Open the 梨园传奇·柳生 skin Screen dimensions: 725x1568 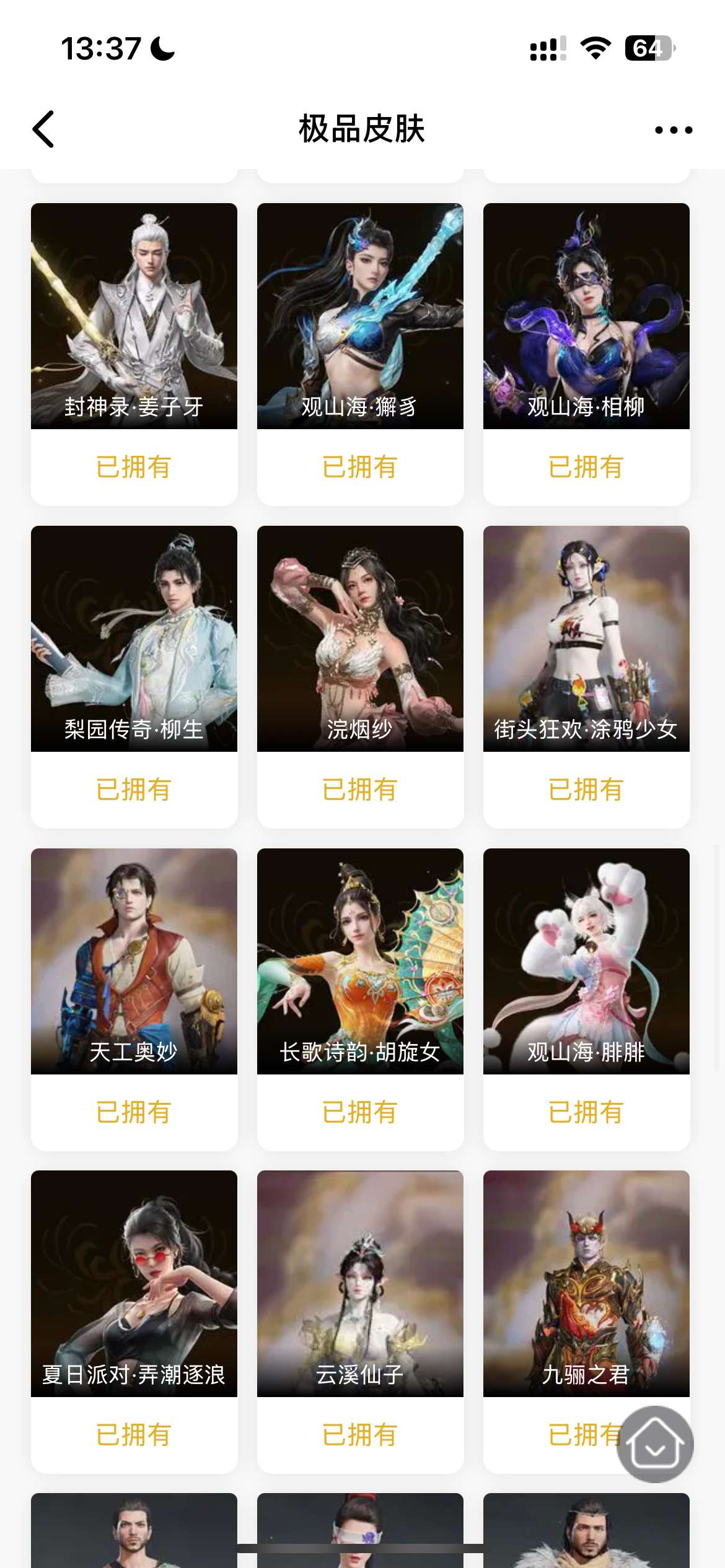click(134, 639)
